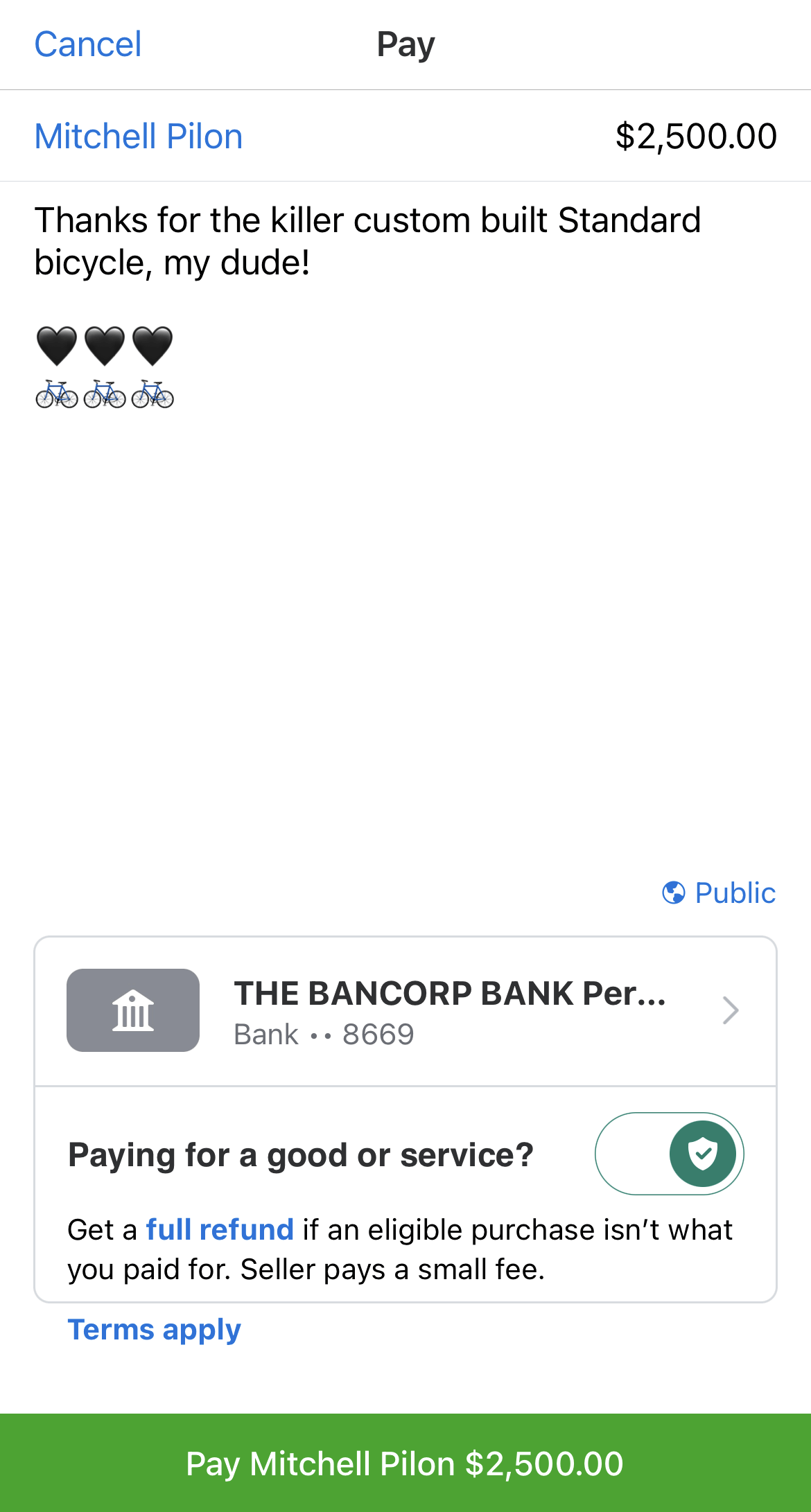Pay Mitchell Pilon $2,500.00

[x=405, y=1463]
